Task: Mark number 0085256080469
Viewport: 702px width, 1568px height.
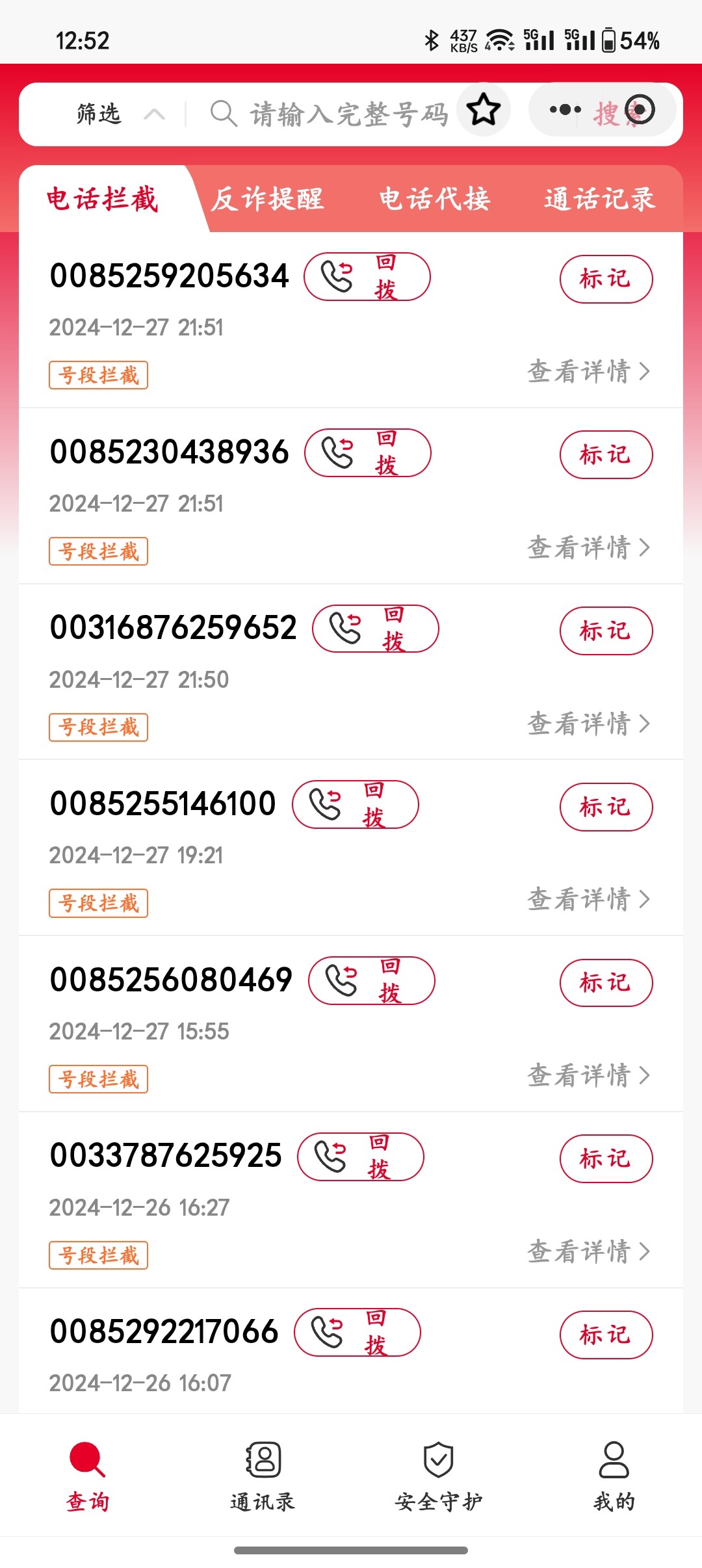Action: (606, 982)
